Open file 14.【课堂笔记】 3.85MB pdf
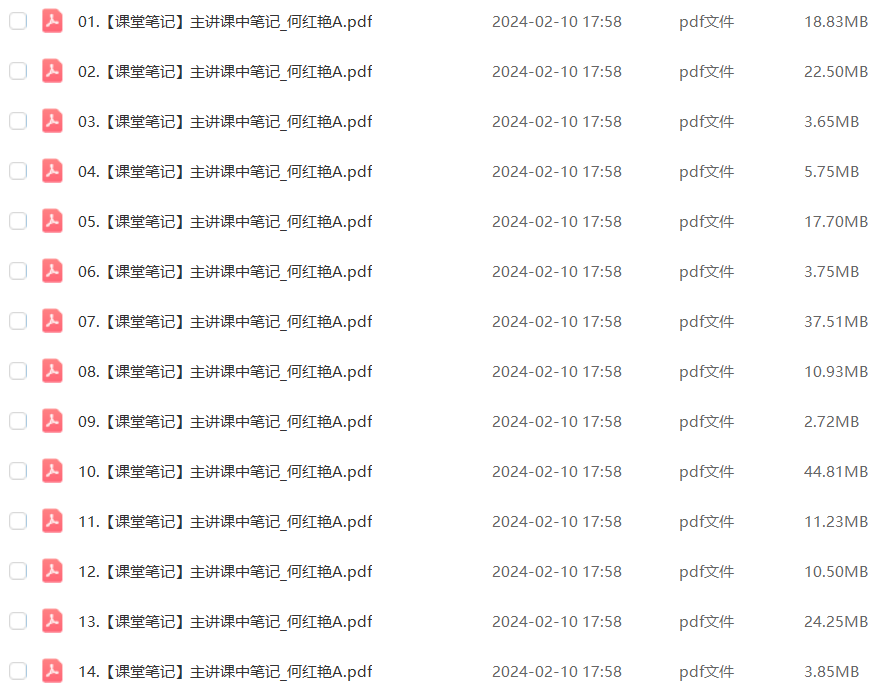896x687 pixels. click(224, 671)
